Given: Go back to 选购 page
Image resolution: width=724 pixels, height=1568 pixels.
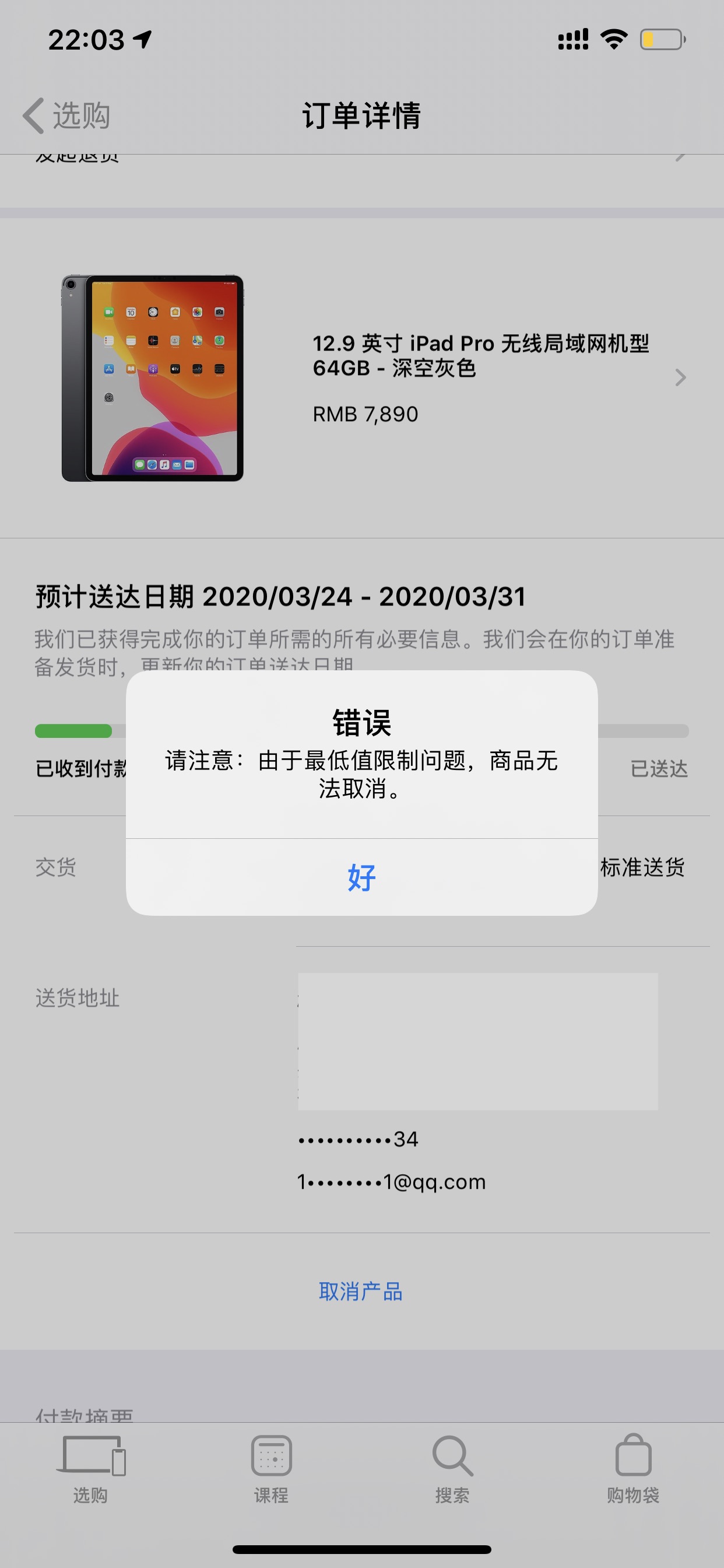Looking at the screenshot, I should click(x=67, y=115).
